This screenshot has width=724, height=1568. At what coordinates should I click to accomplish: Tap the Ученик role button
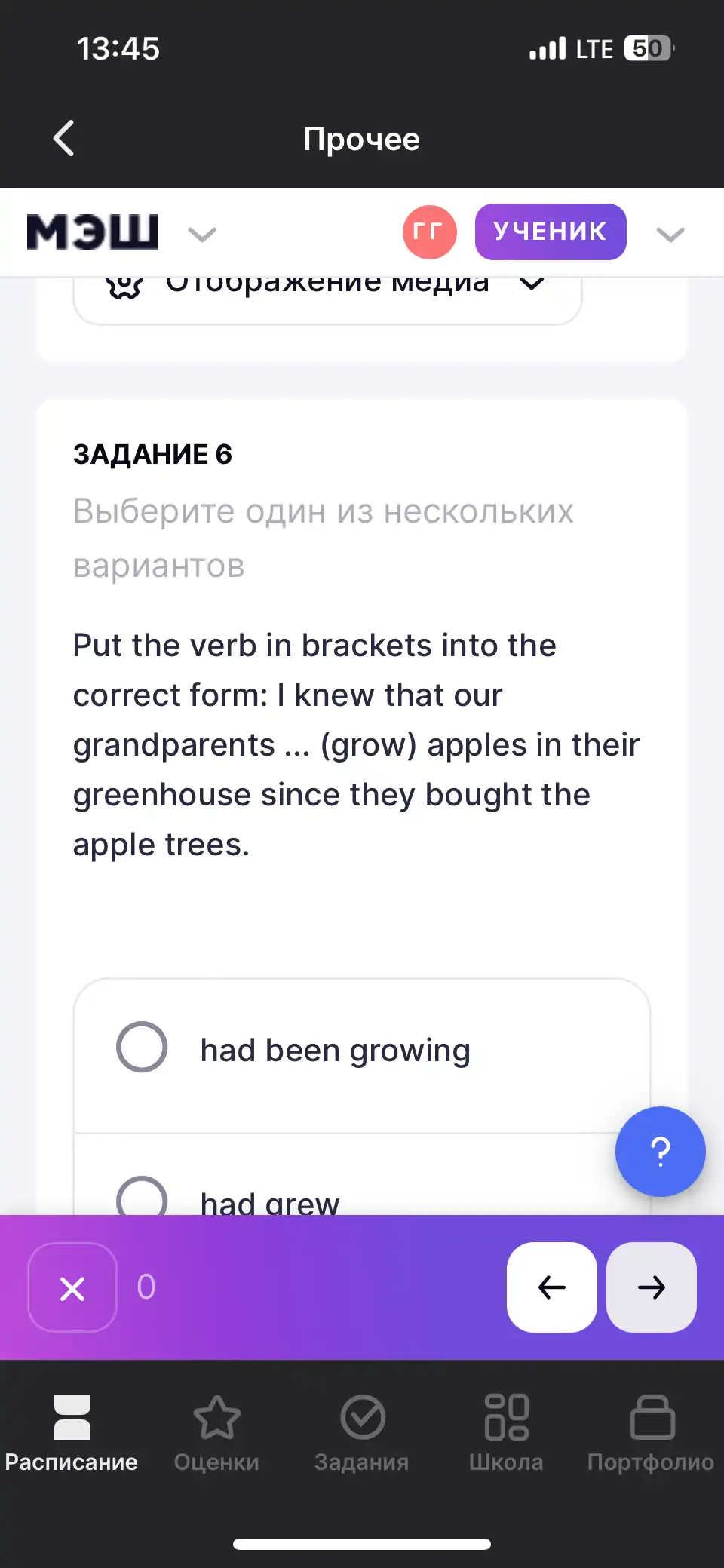click(x=551, y=232)
